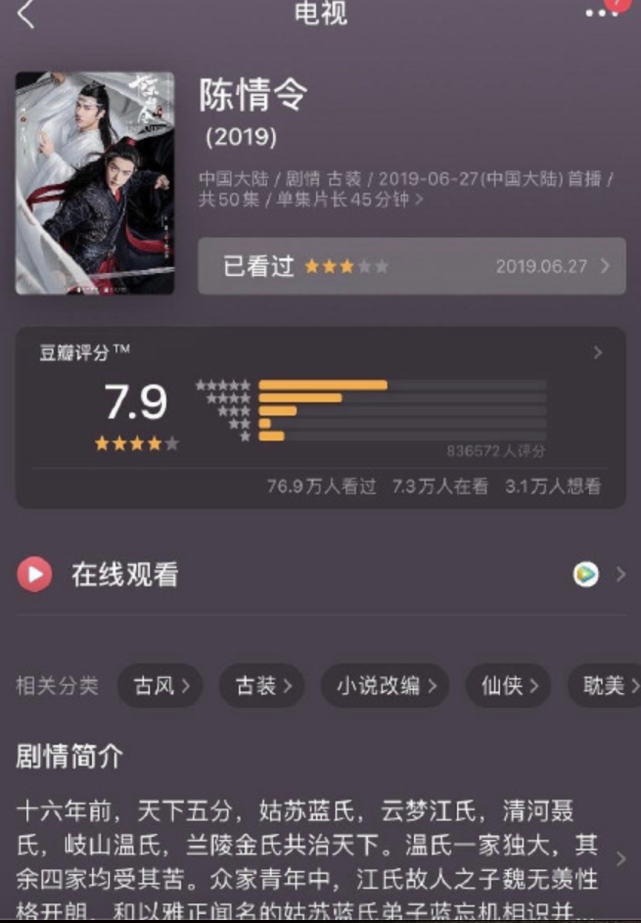Open the three-dot overflow menu
The image size is (641, 923).
click(x=600, y=13)
